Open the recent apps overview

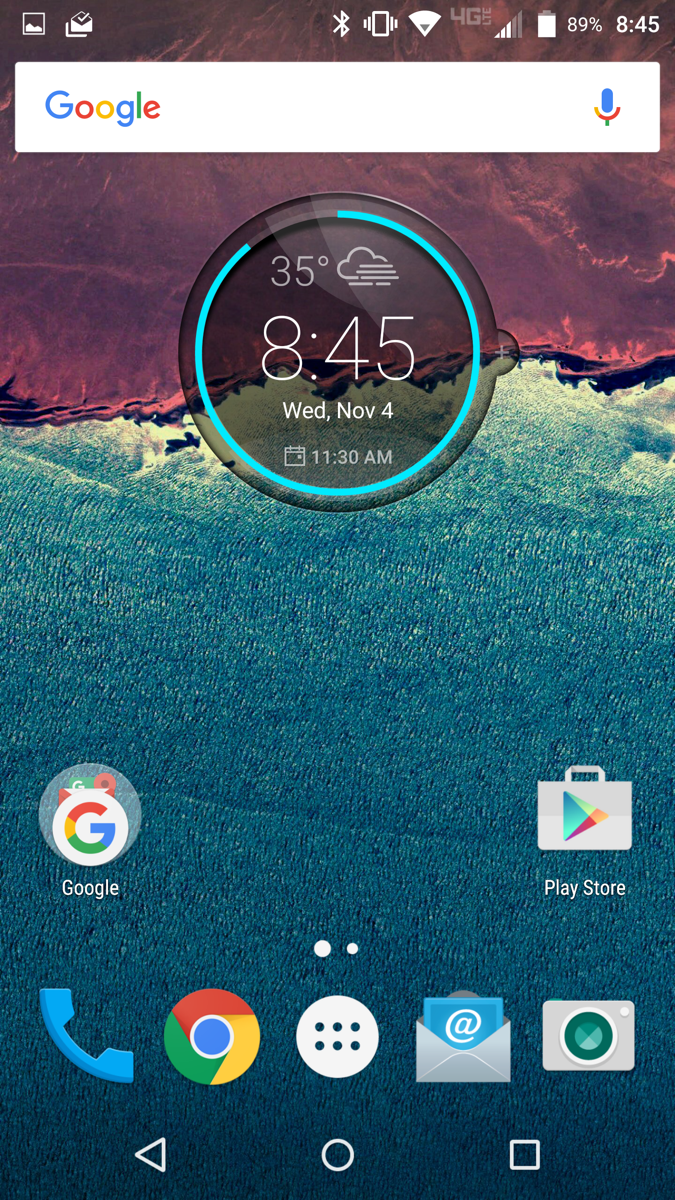point(524,1155)
